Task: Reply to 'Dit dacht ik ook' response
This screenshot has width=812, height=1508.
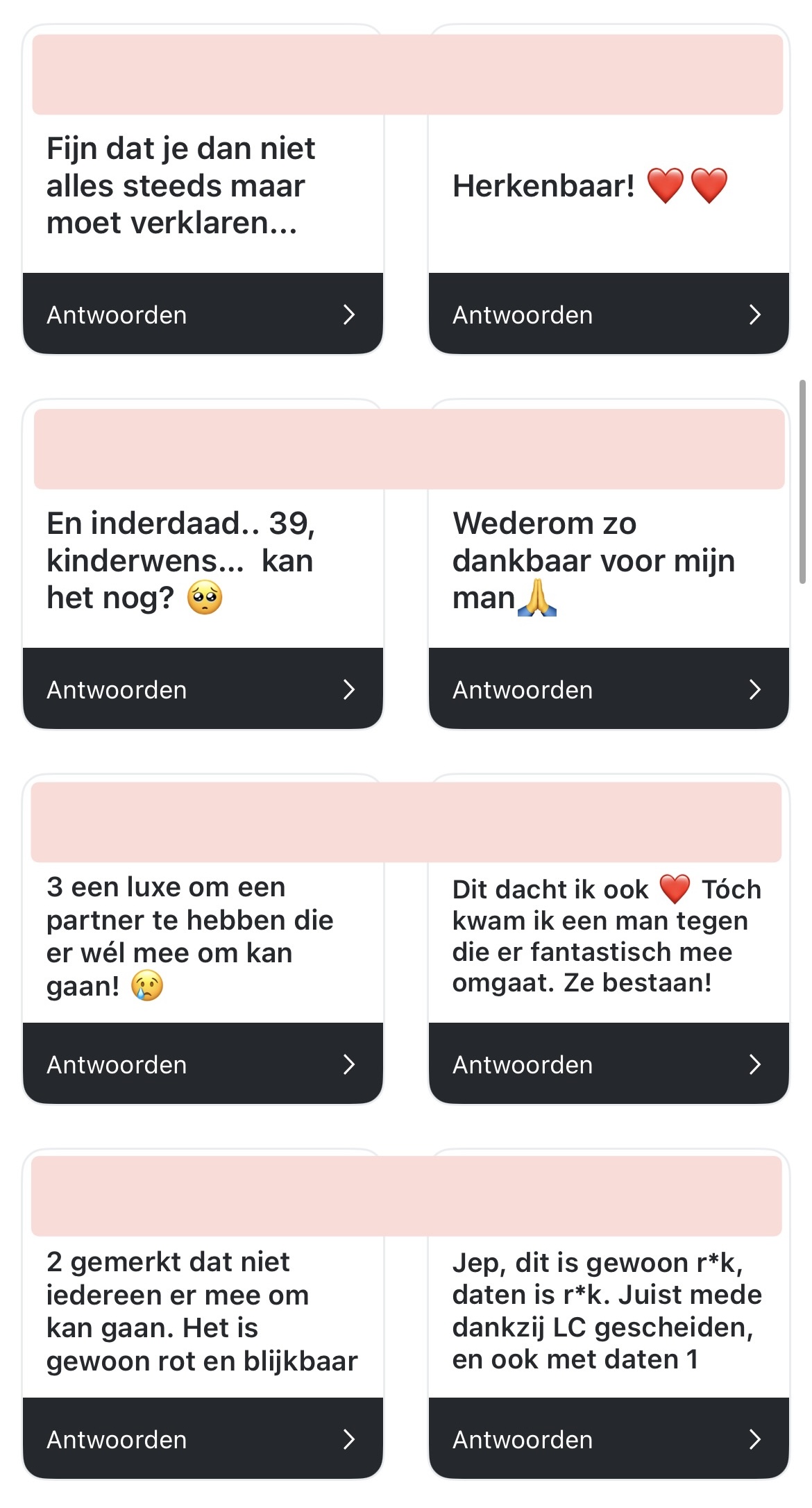Action: click(608, 1064)
